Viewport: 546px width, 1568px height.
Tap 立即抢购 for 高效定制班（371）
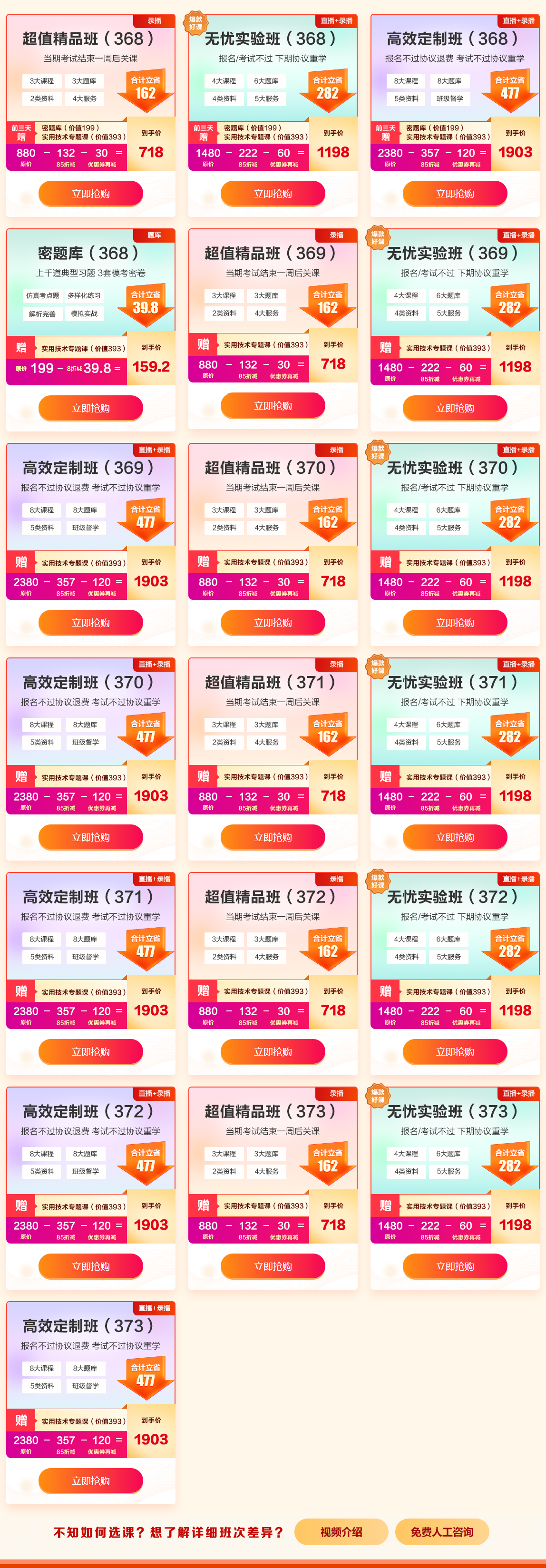pos(91,1052)
